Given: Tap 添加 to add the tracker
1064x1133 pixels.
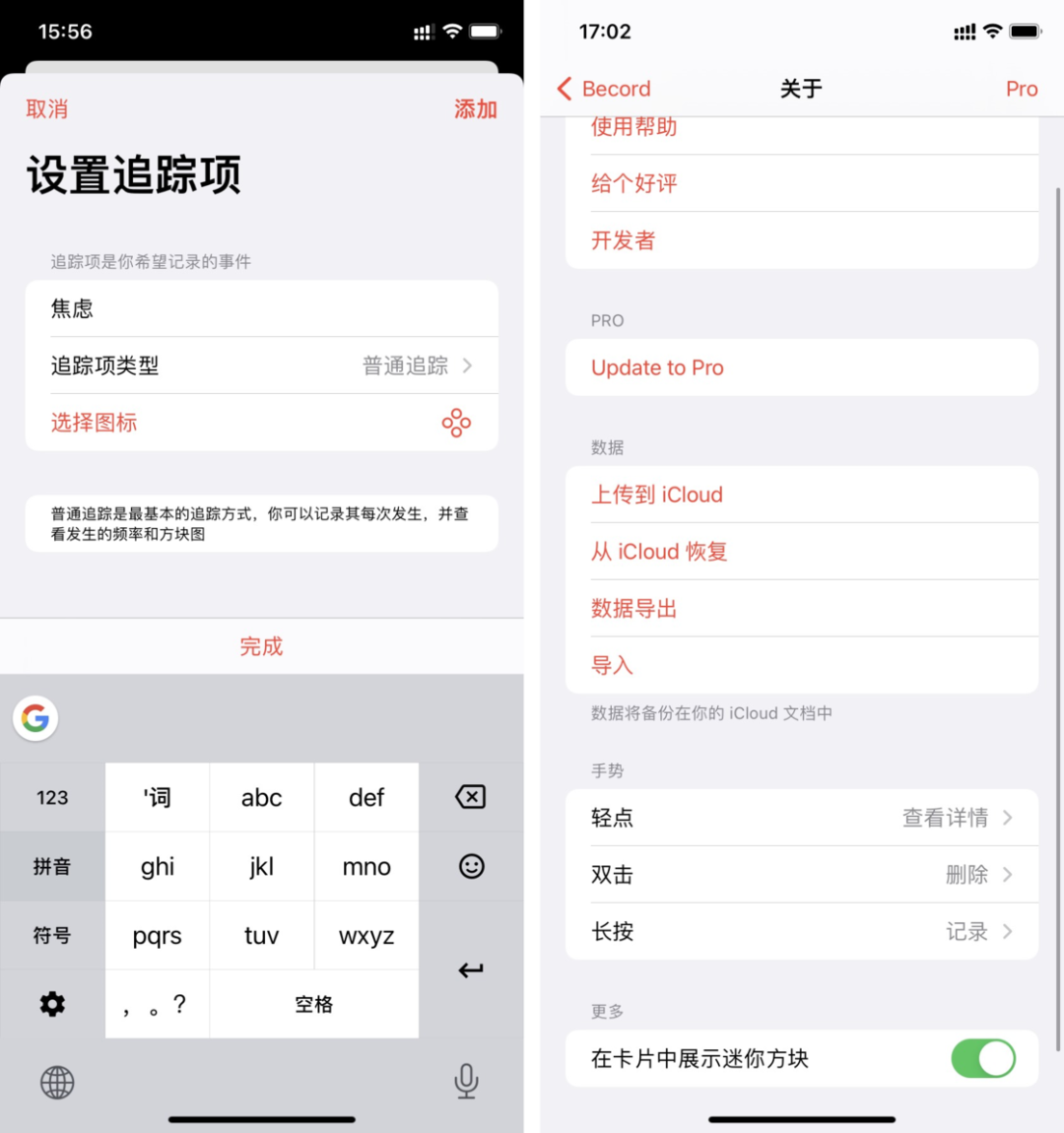Looking at the screenshot, I should (475, 109).
